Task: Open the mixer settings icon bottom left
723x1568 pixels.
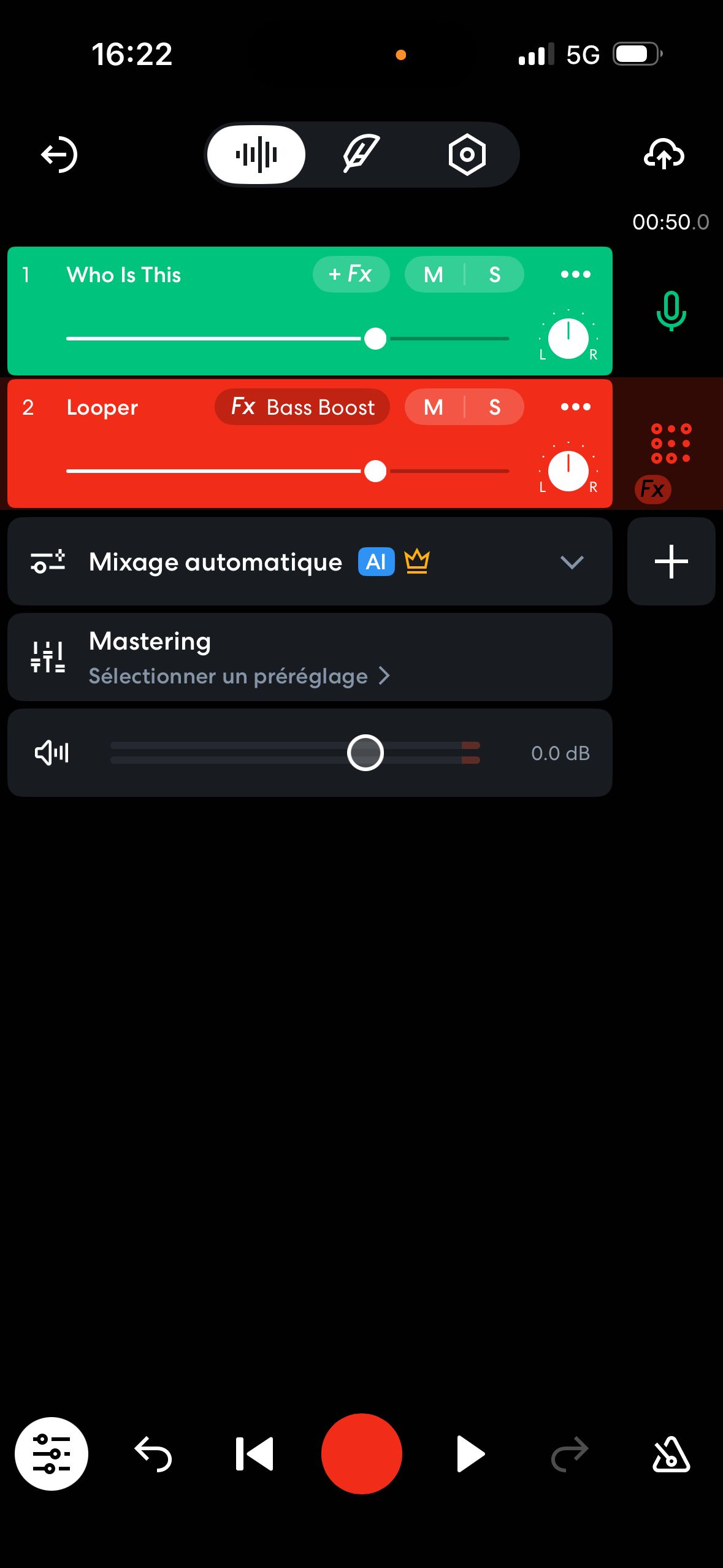Action: click(x=52, y=1453)
